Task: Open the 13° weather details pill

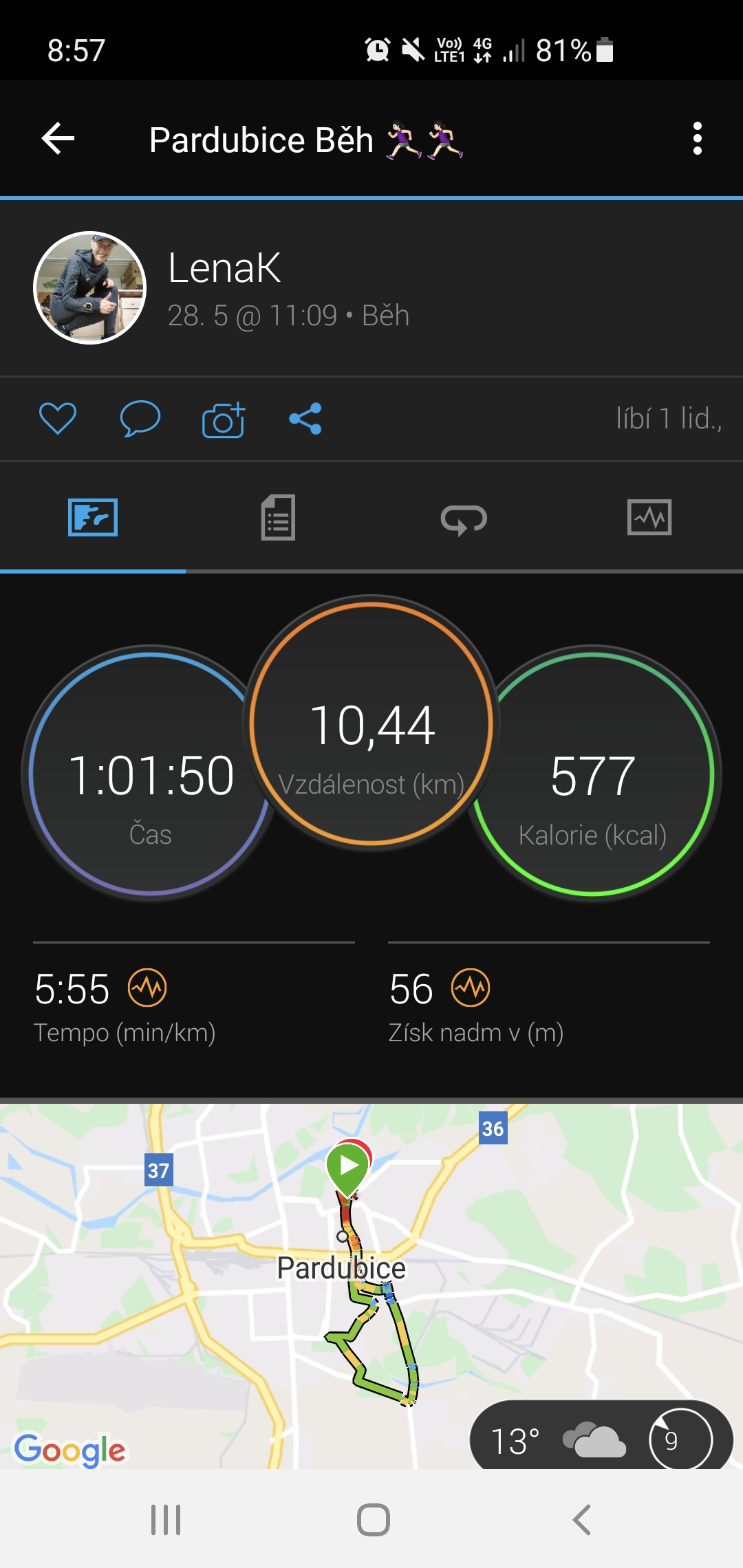Action: coord(601,1437)
